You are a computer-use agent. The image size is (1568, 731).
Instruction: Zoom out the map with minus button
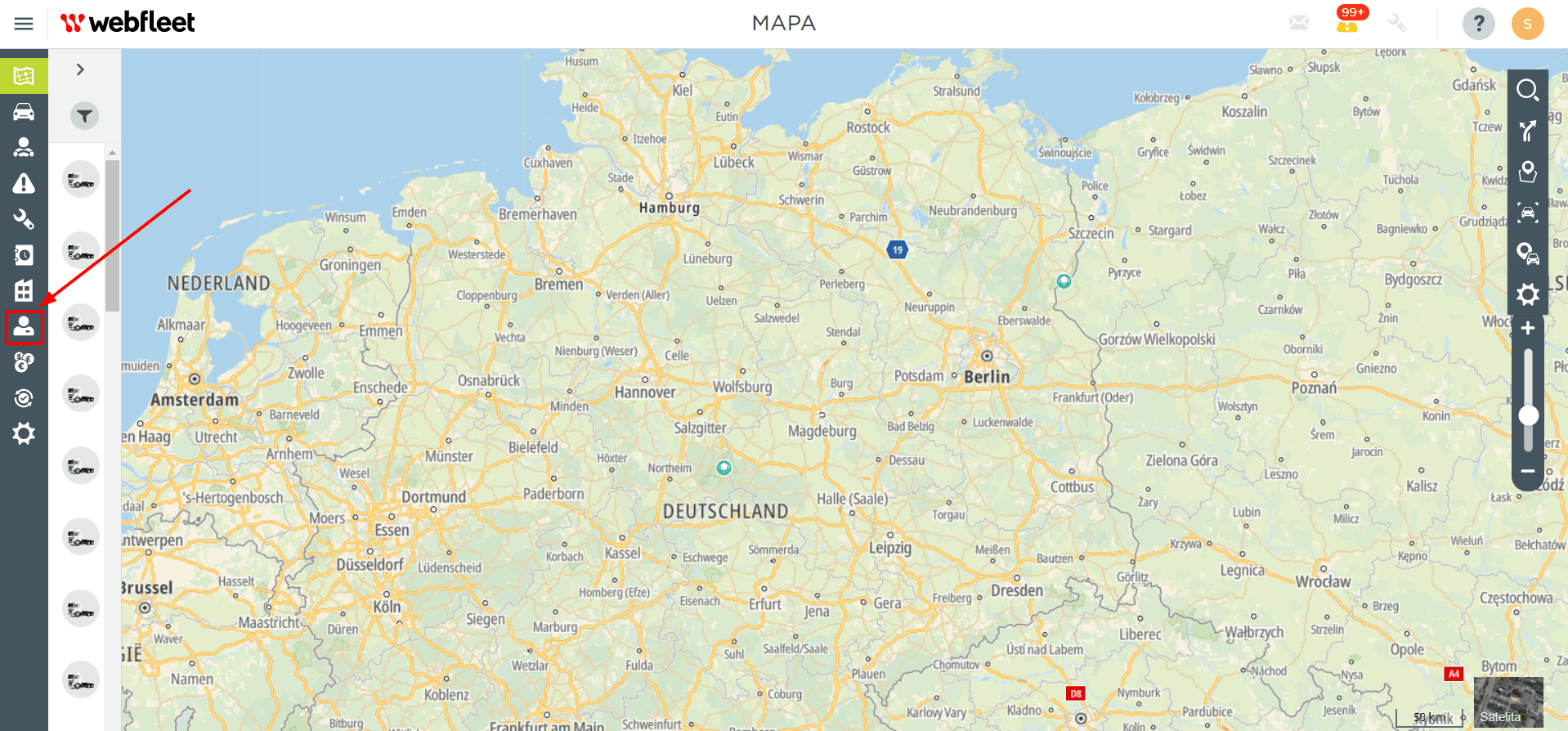pyautogui.click(x=1527, y=471)
